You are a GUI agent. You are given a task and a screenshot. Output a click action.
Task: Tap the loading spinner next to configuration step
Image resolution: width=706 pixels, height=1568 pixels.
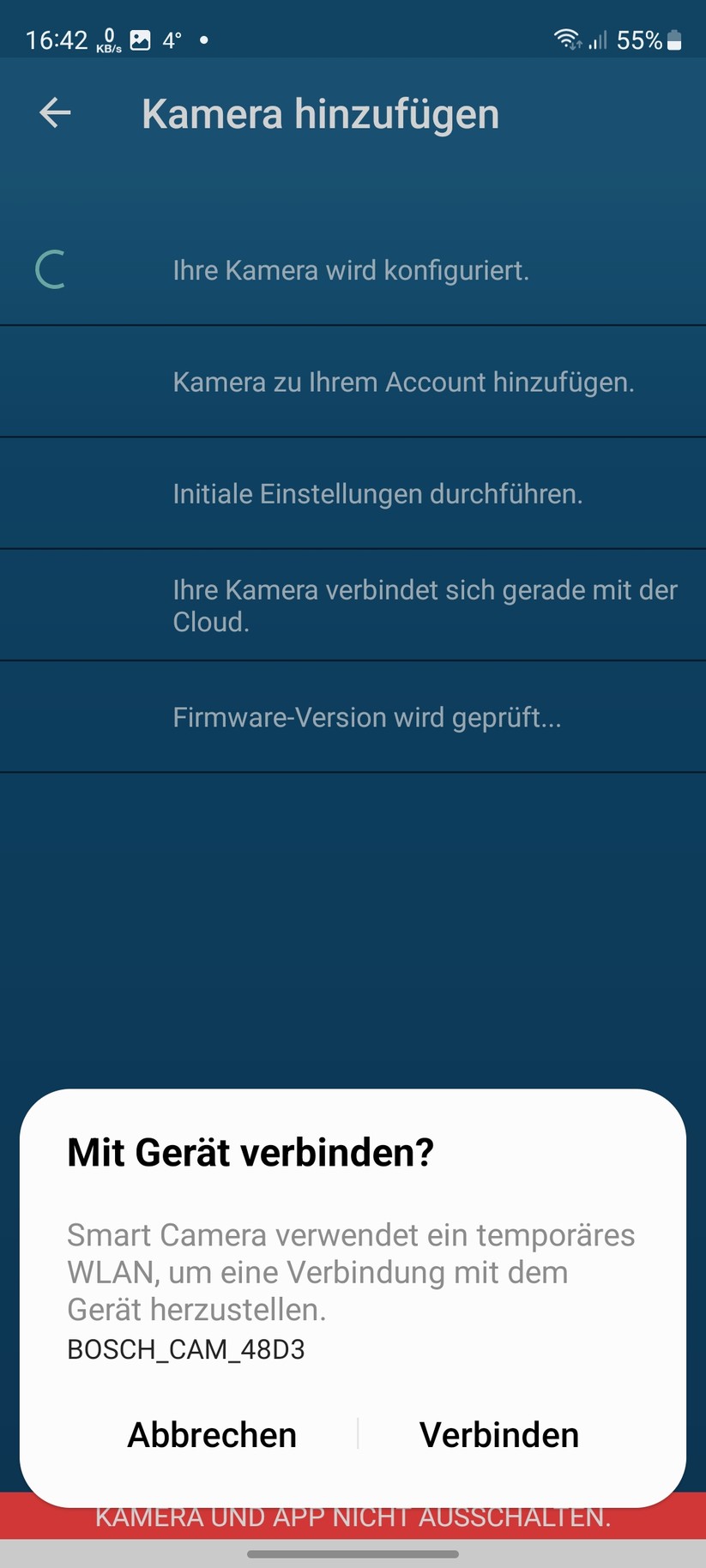click(x=51, y=269)
